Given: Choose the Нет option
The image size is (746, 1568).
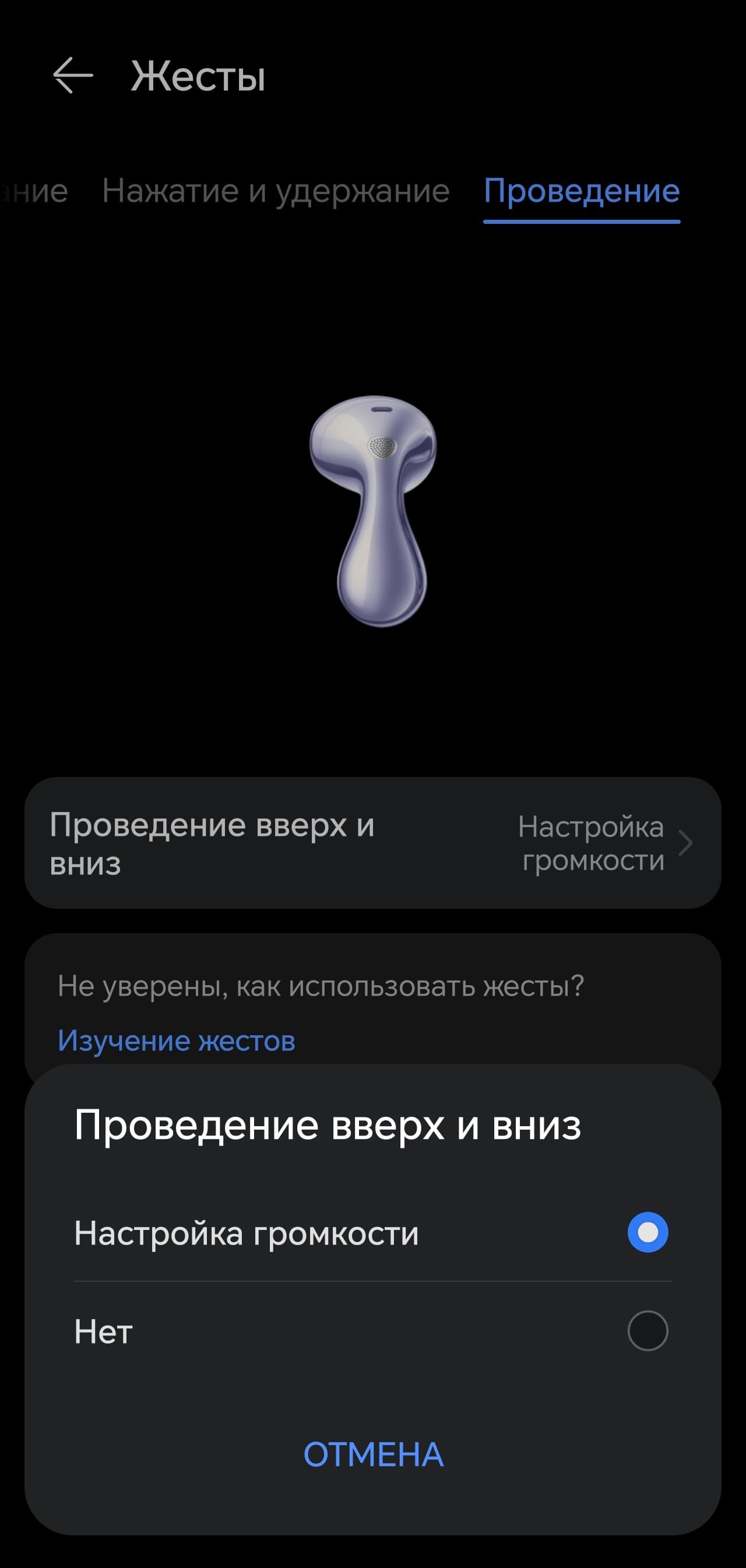Looking at the screenshot, I should [x=647, y=1331].
